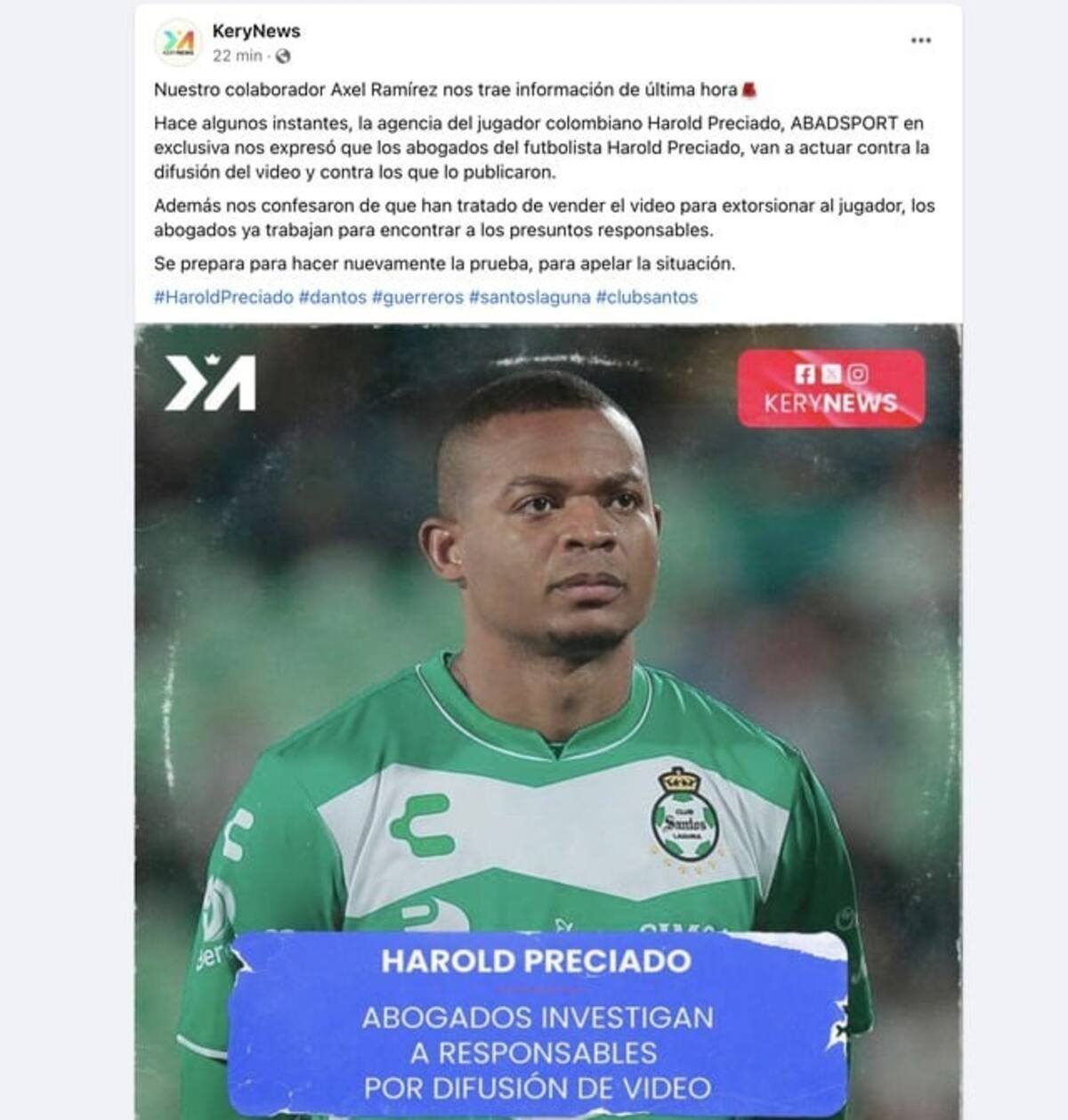Open the post's three-dot options menu
This screenshot has height=1120, width=1068.
point(920,40)
